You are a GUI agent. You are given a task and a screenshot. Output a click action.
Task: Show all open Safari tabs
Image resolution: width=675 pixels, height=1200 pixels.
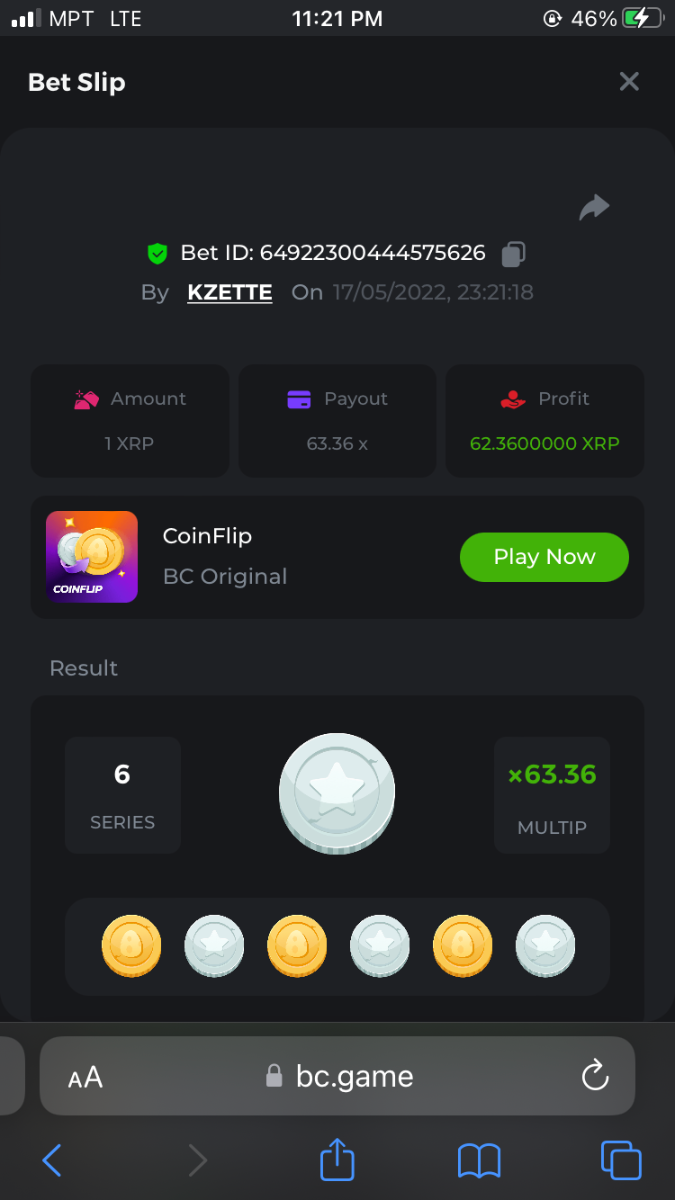(621, 1160)
